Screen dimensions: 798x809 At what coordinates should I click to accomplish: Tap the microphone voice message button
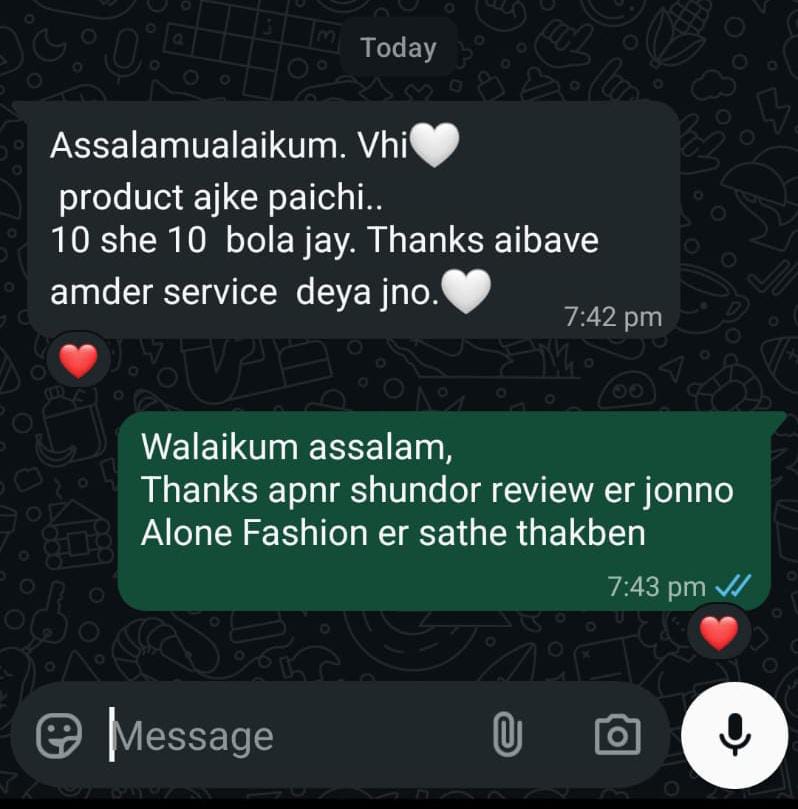point(735,735)
